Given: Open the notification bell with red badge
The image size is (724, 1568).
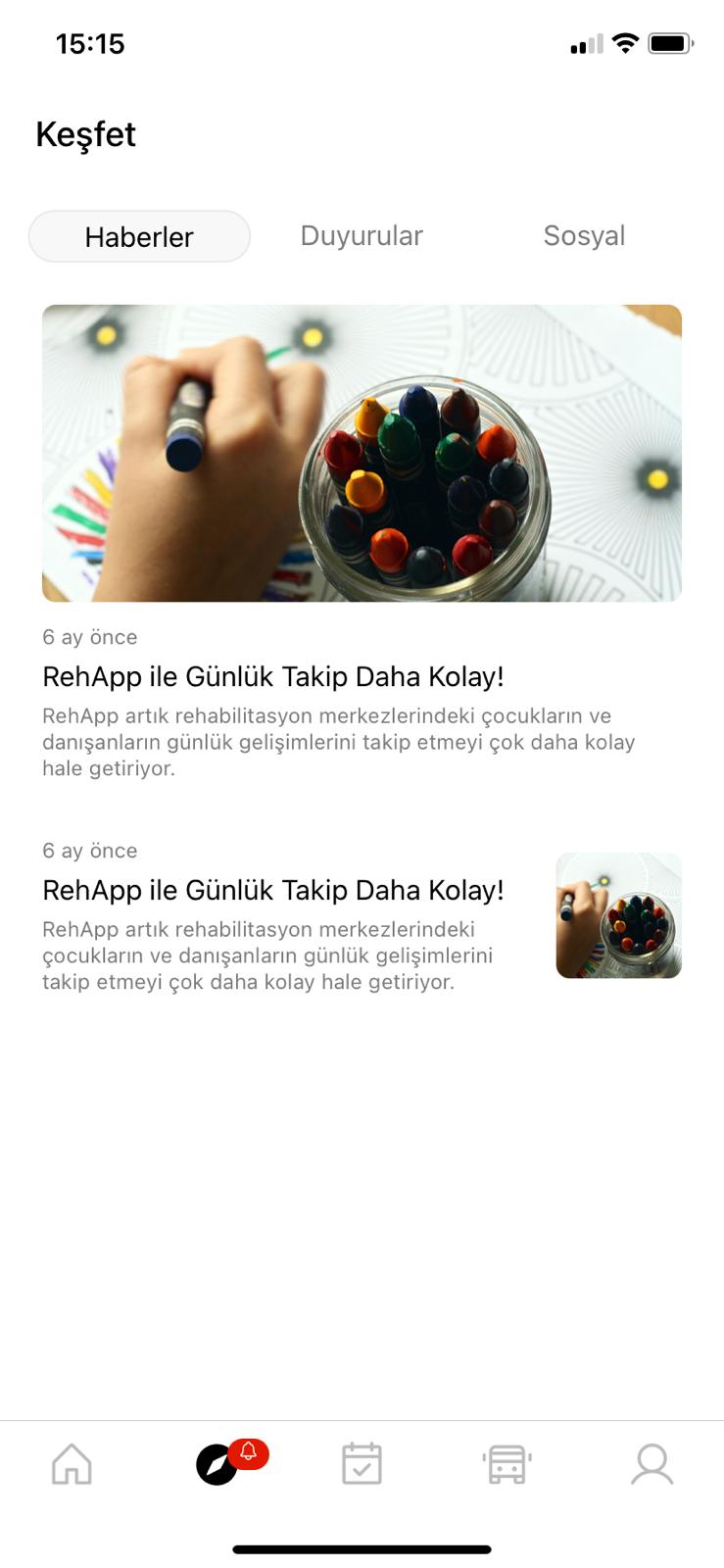Looking at the screenshot, I should click(x=251, y=1452).
